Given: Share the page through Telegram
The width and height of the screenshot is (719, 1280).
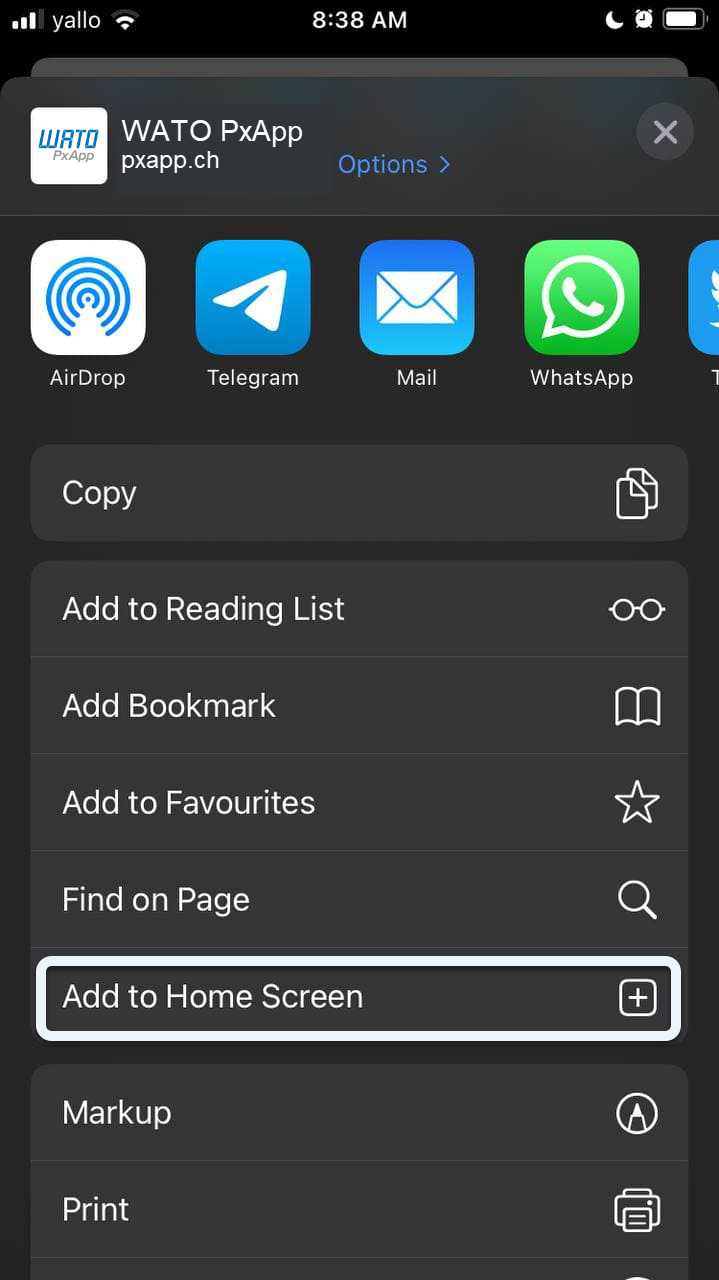Looking at the screenshot, I should (x=253, y=298).
